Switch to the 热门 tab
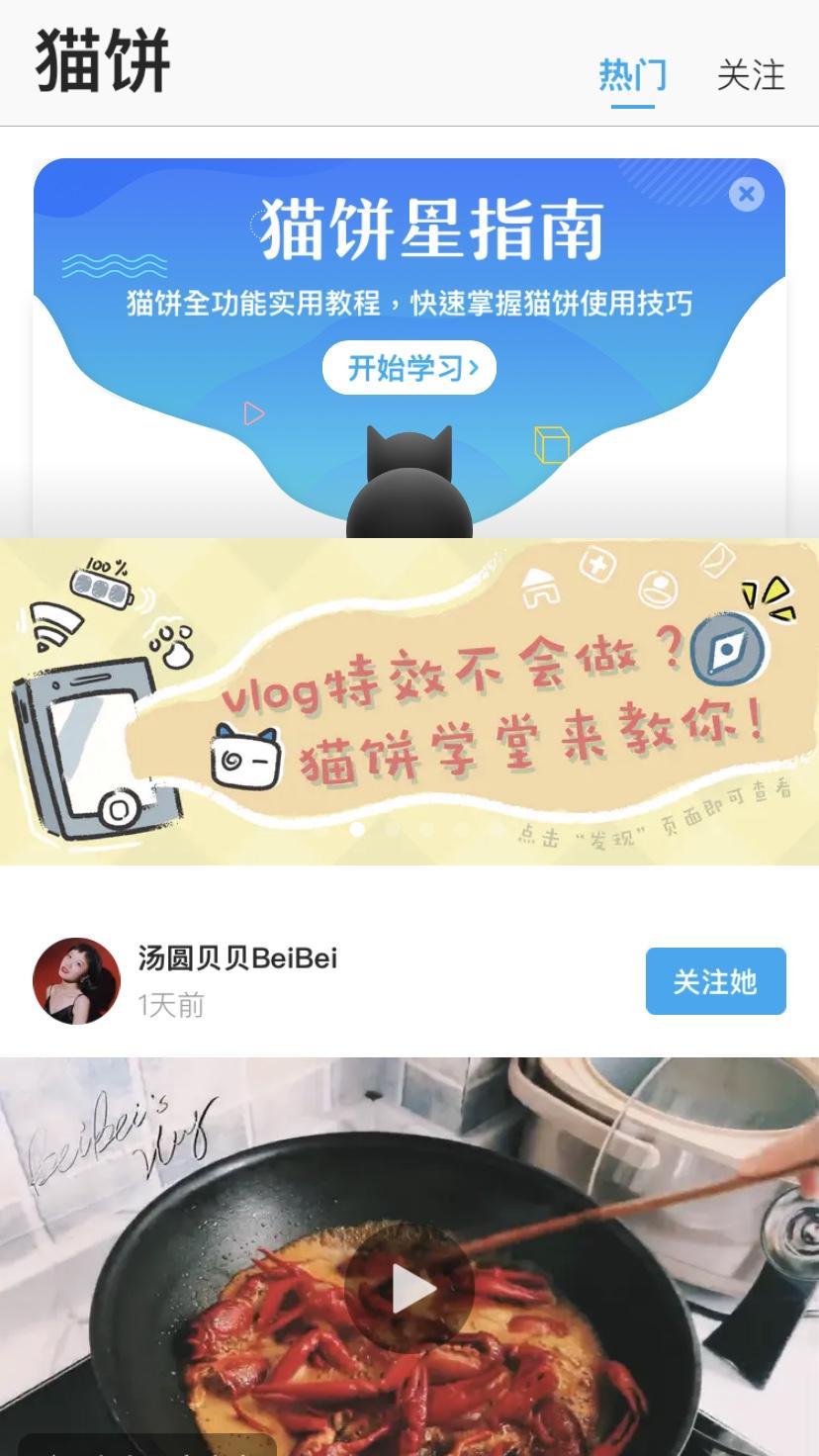The image size is (819, 1456). point(632,75)
